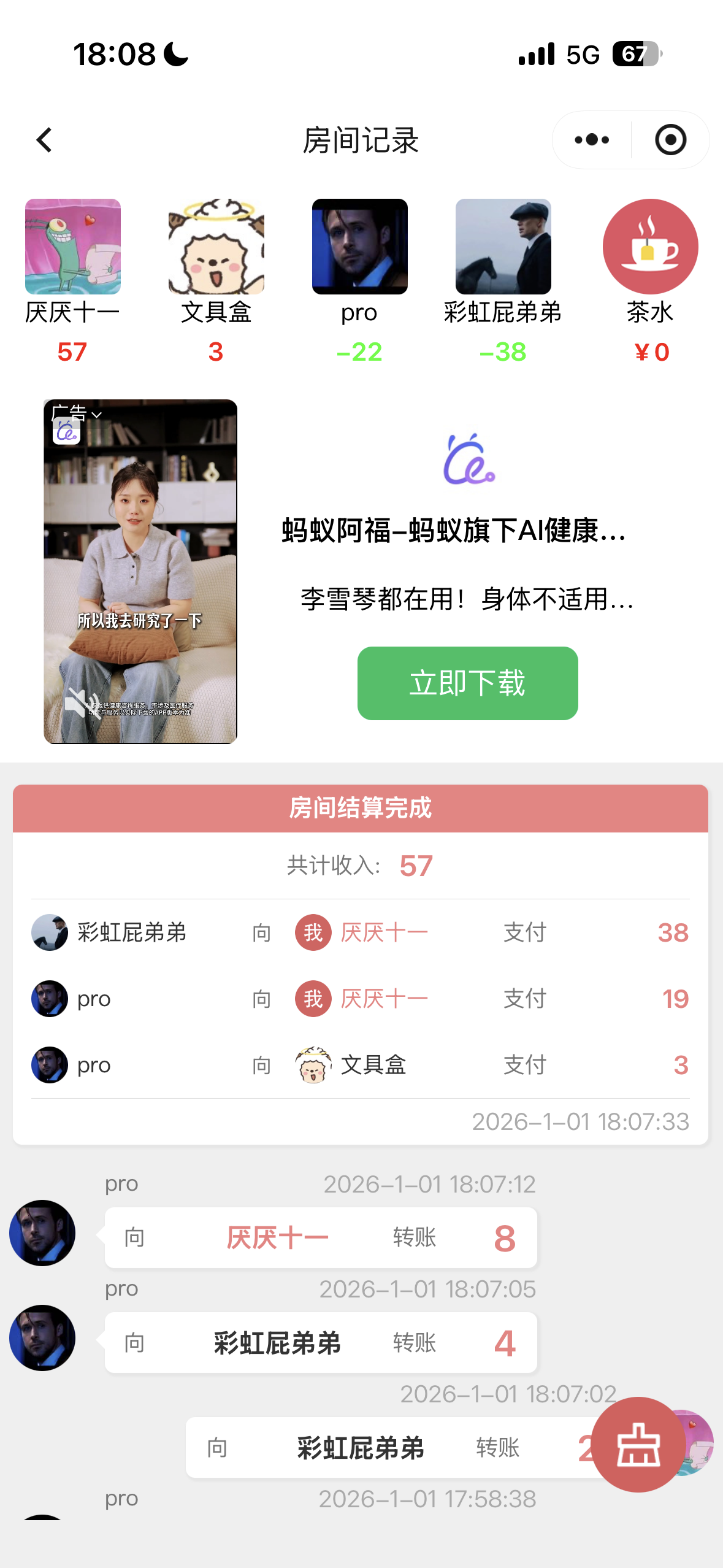Close the mini program with the circle button
Viewport: 723px width, 1568px height.
click(670, 140)
